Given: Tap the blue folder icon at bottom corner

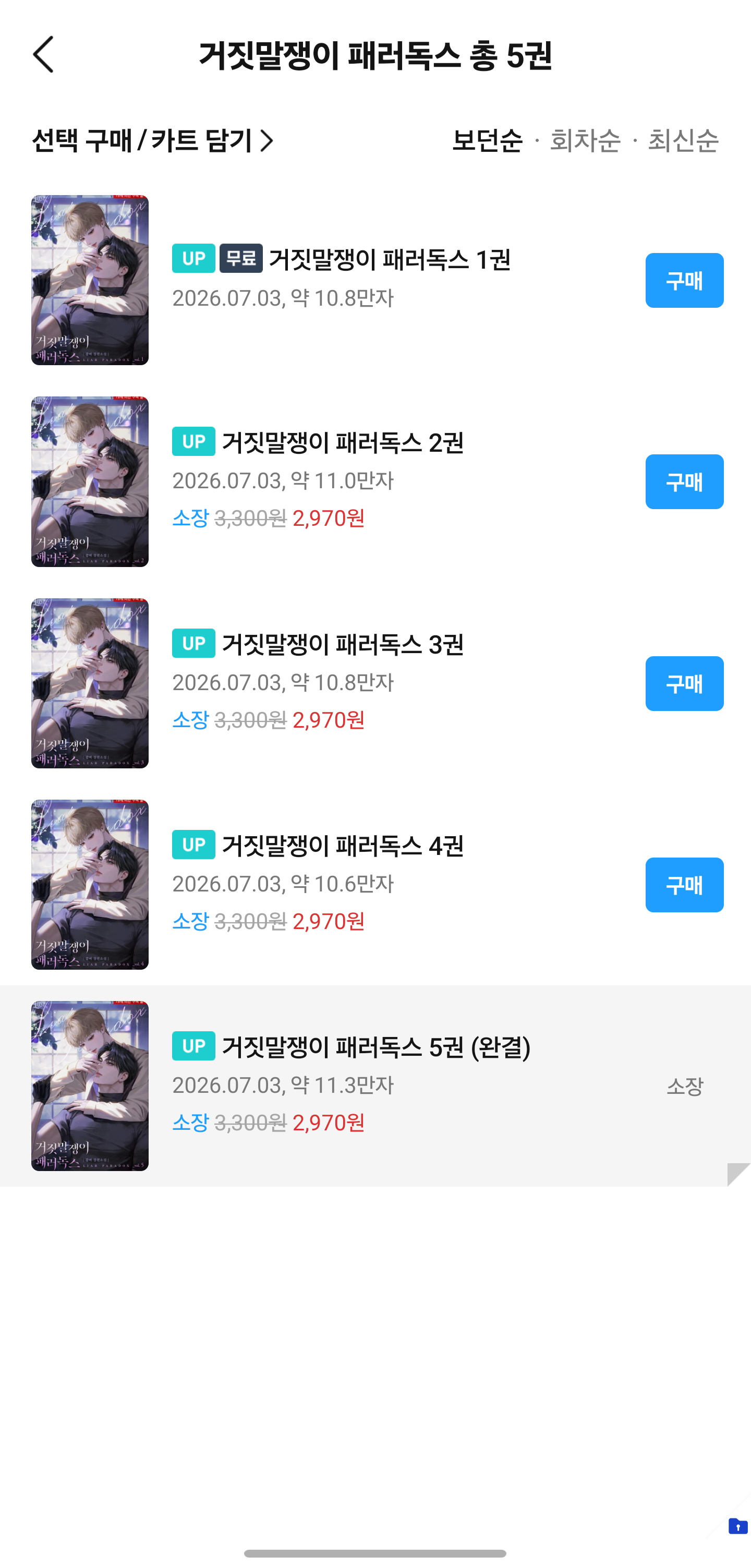Looking at the screenshot, I should [737, 1526].
